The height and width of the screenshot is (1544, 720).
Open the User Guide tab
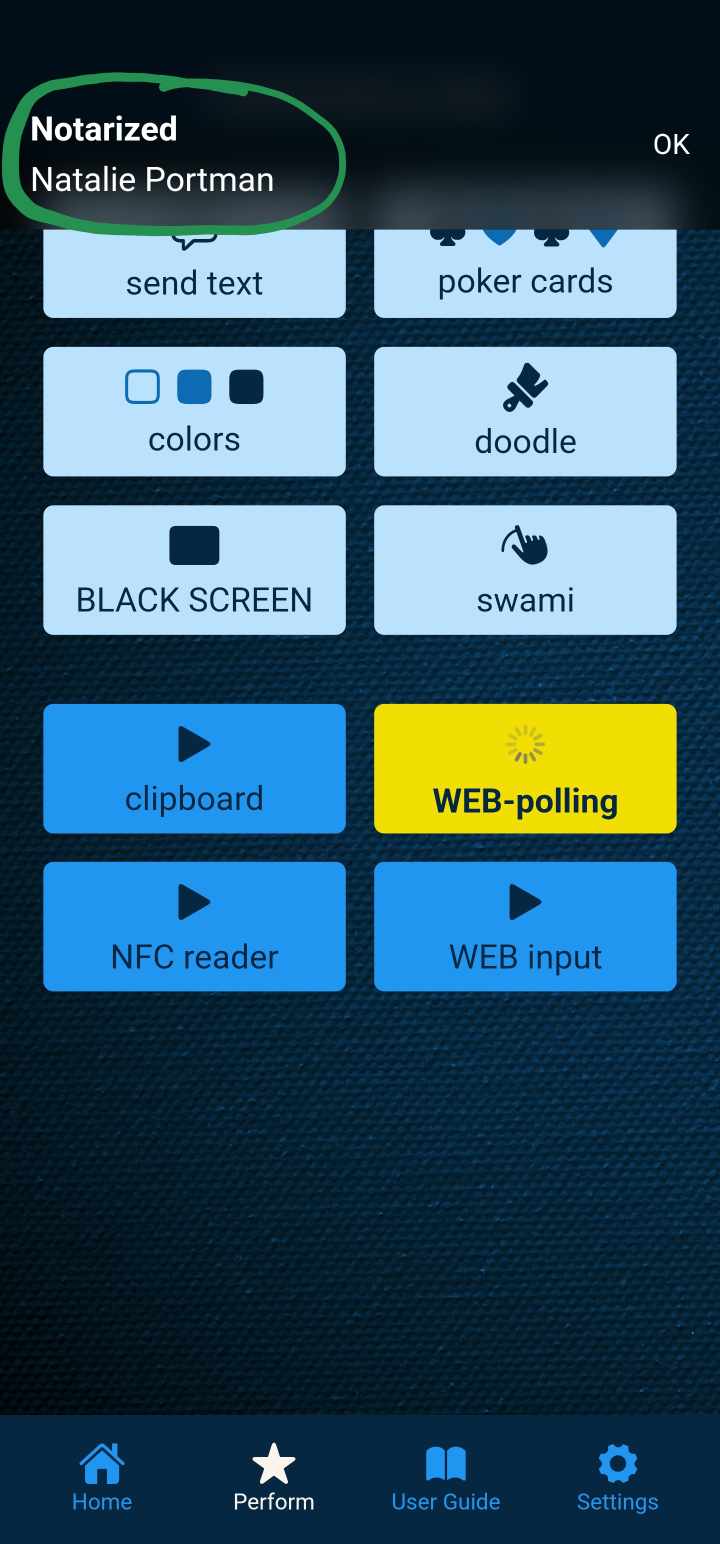click(x=446, y=1478)
